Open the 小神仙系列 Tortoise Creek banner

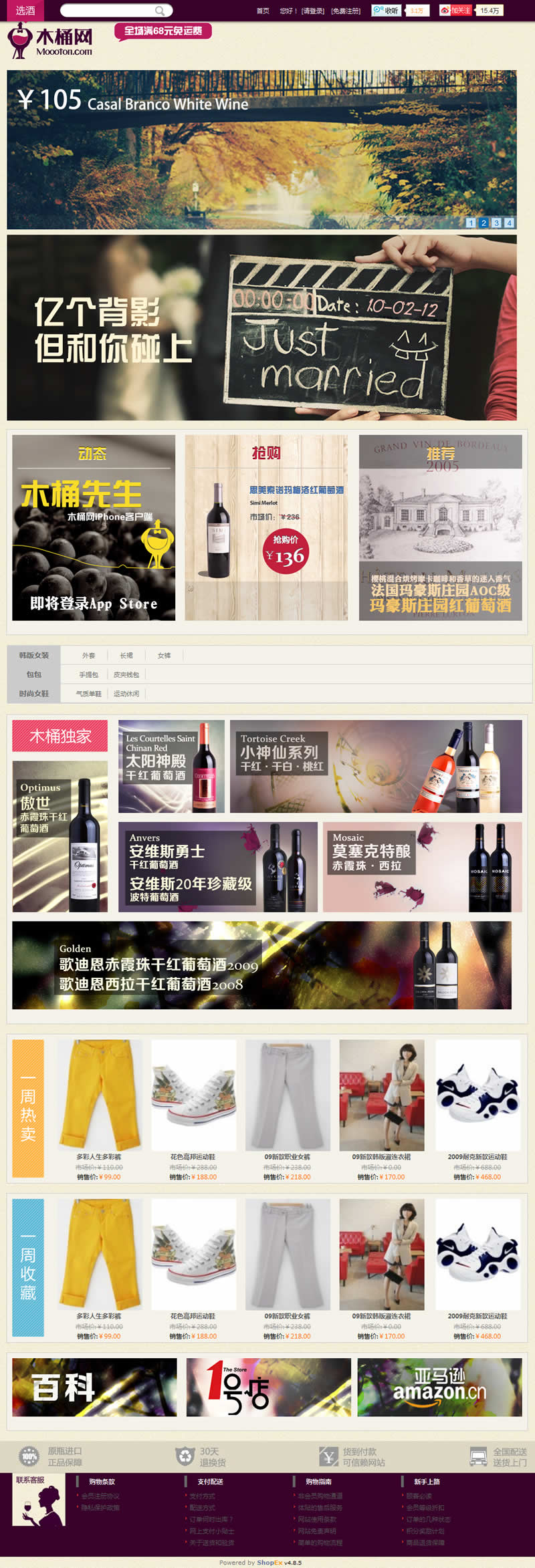pos(375,766)
